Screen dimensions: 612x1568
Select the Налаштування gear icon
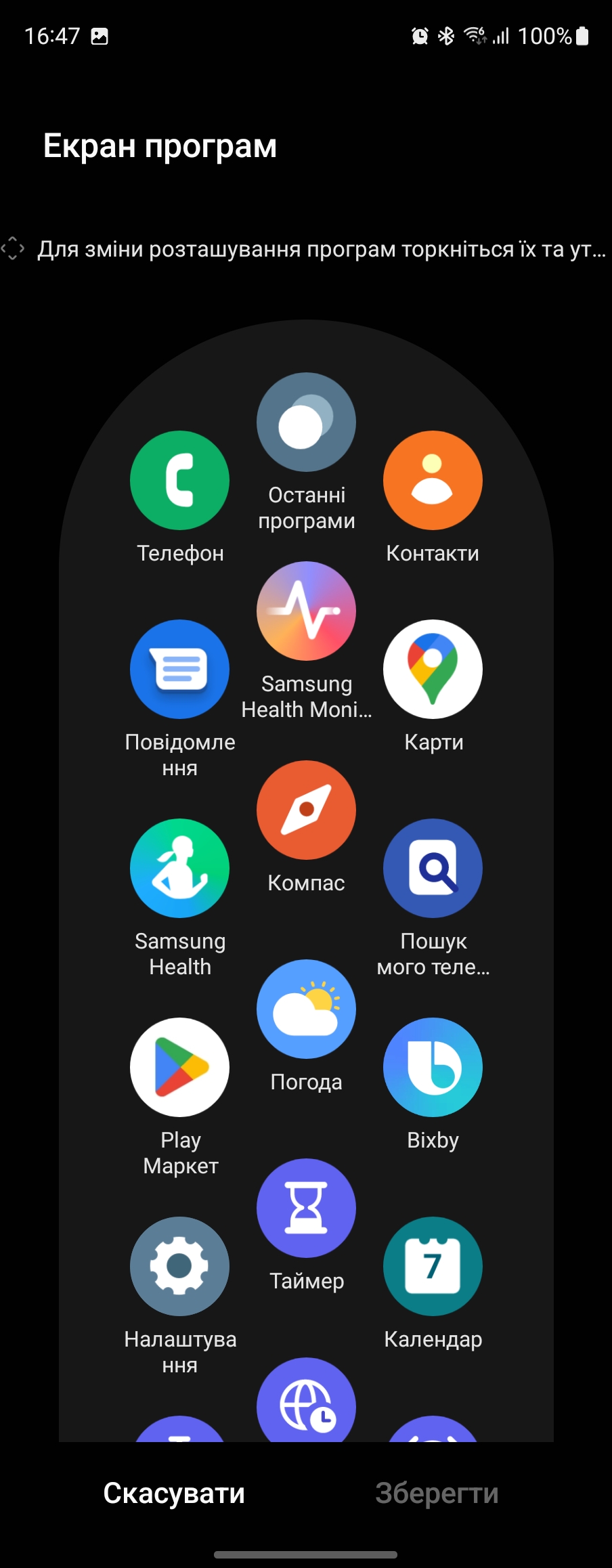pos(179,1266)
